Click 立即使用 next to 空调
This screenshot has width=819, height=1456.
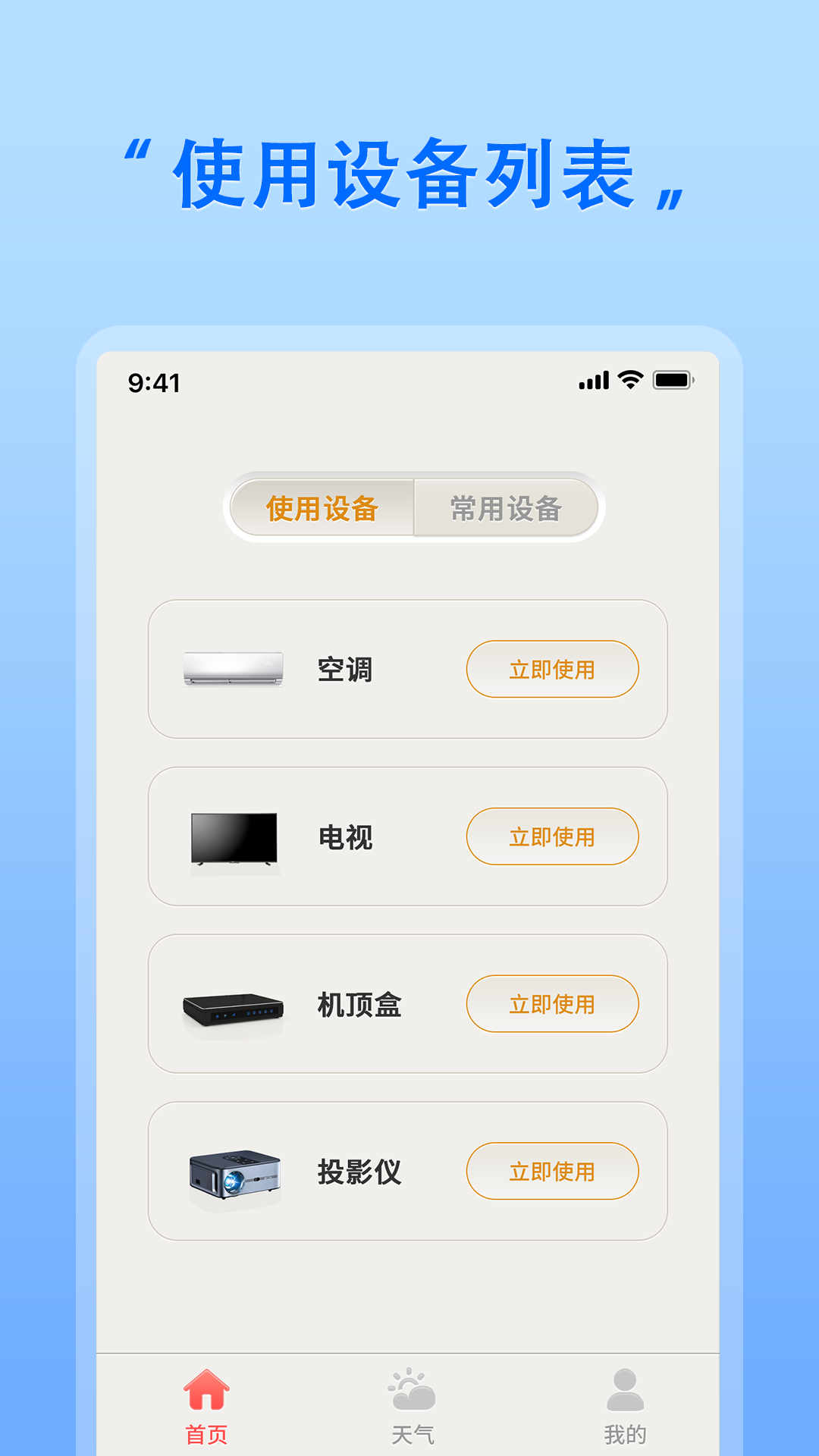click(552, 668)
